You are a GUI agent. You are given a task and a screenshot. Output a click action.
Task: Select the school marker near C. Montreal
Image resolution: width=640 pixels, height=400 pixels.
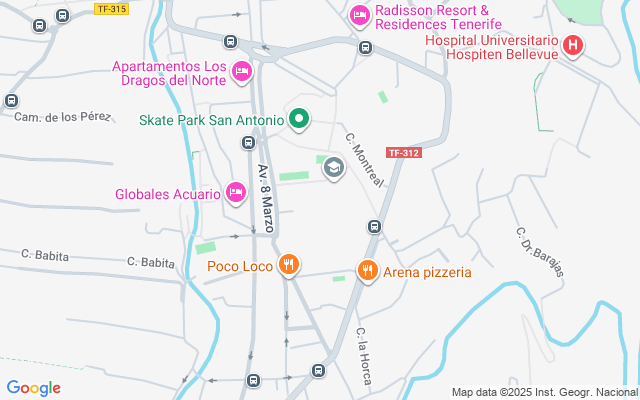click(x=333, y=169)
